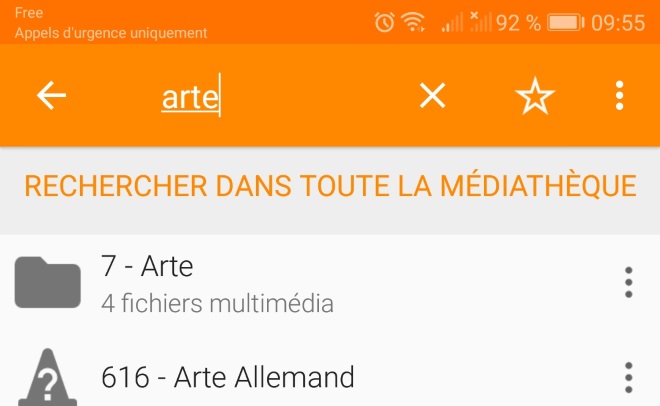Tap "Rechercher dans toute la médiathèque"
Image resolution: width=660 pixels, height=406 pixels.
tap(330, 186)
